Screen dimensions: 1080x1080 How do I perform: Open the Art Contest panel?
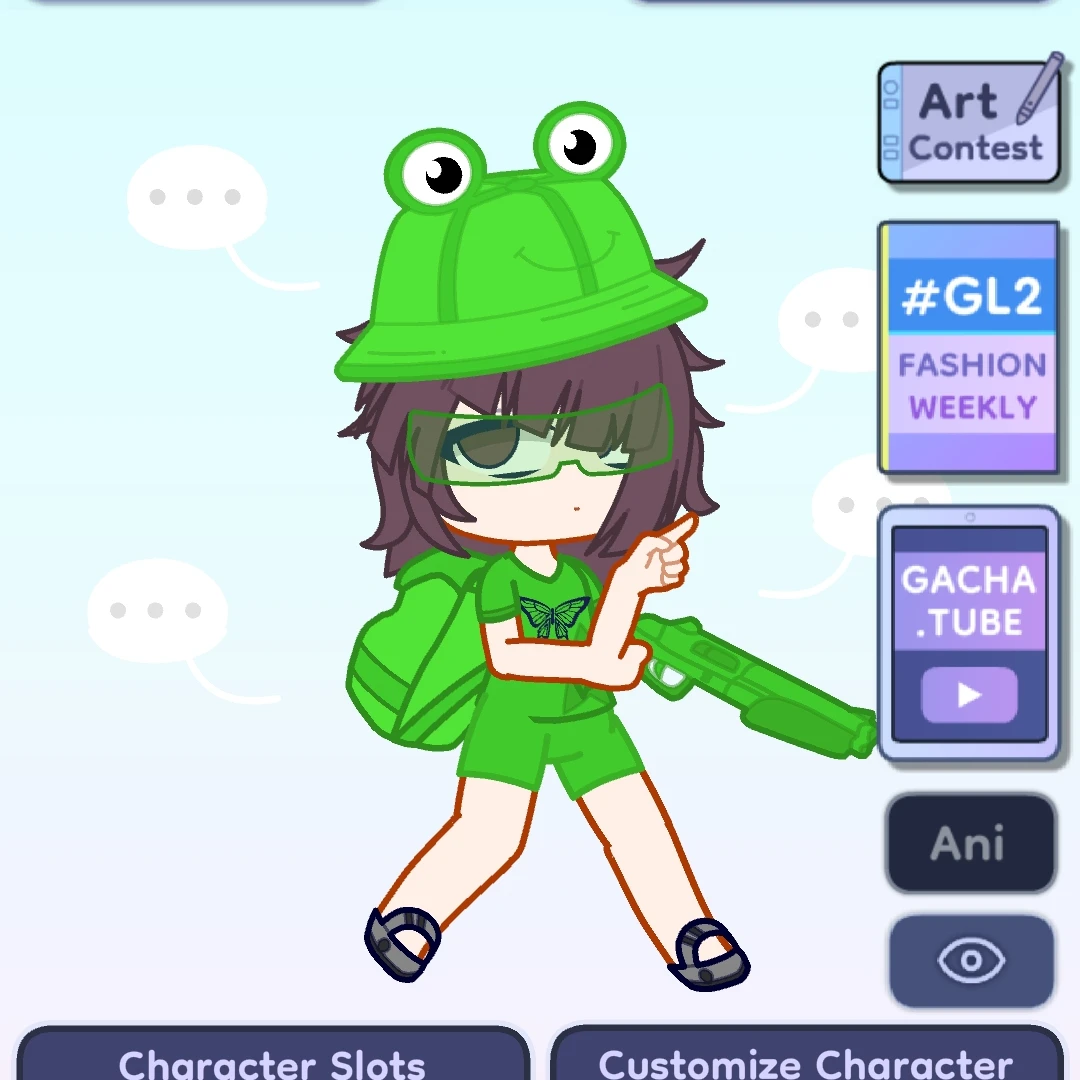[968, 124]
